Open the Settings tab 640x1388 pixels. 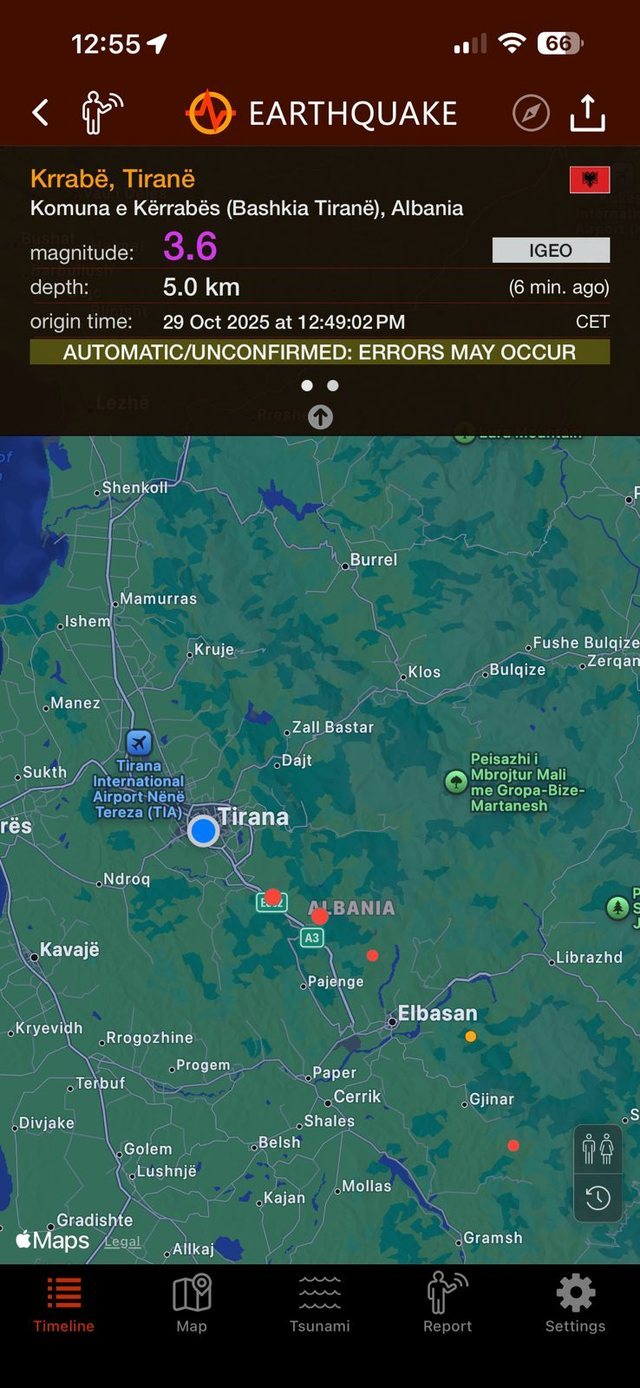click(575, 1304)
